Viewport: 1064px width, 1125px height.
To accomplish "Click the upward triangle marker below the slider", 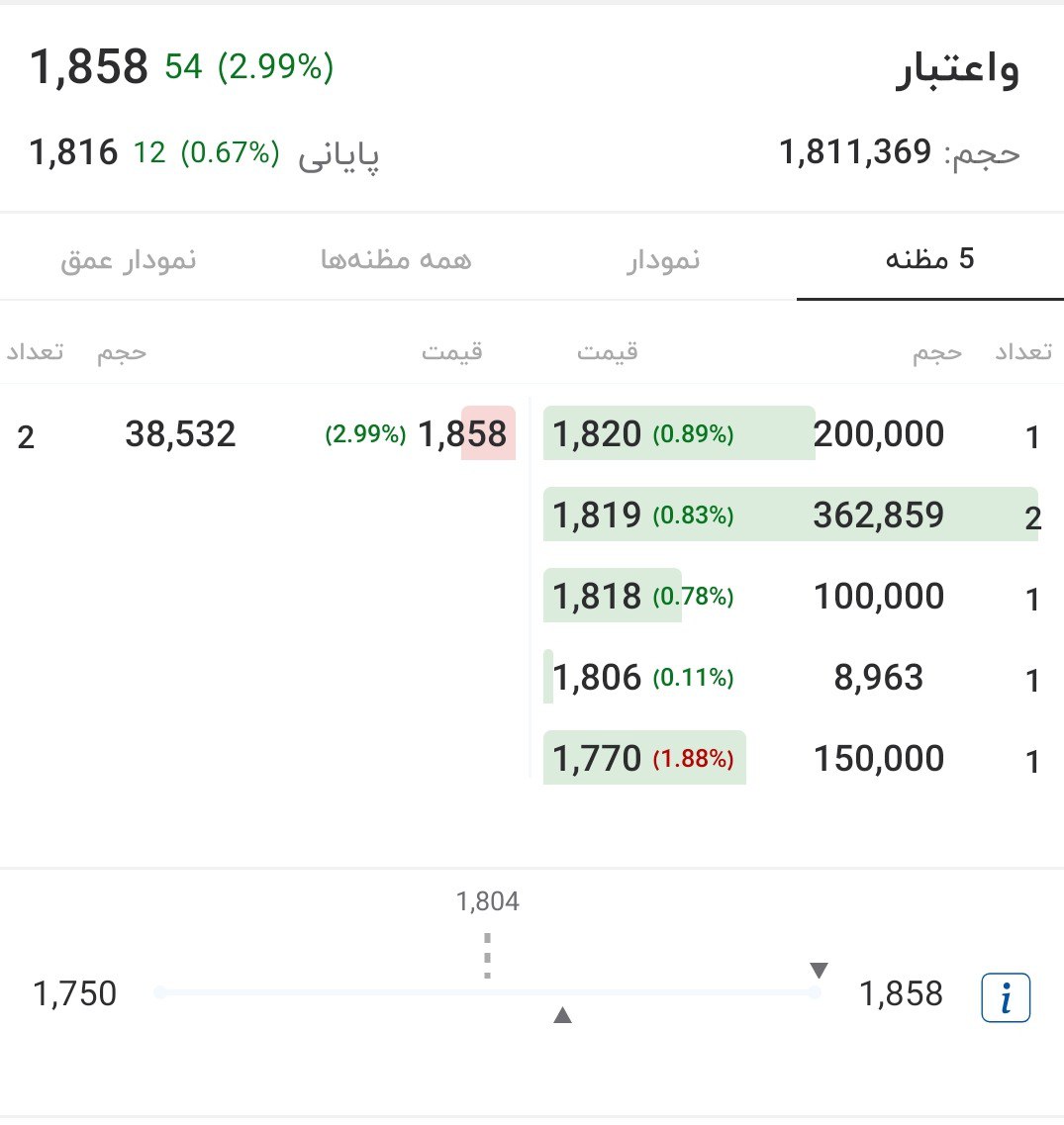I will [x=562, y=1015].
